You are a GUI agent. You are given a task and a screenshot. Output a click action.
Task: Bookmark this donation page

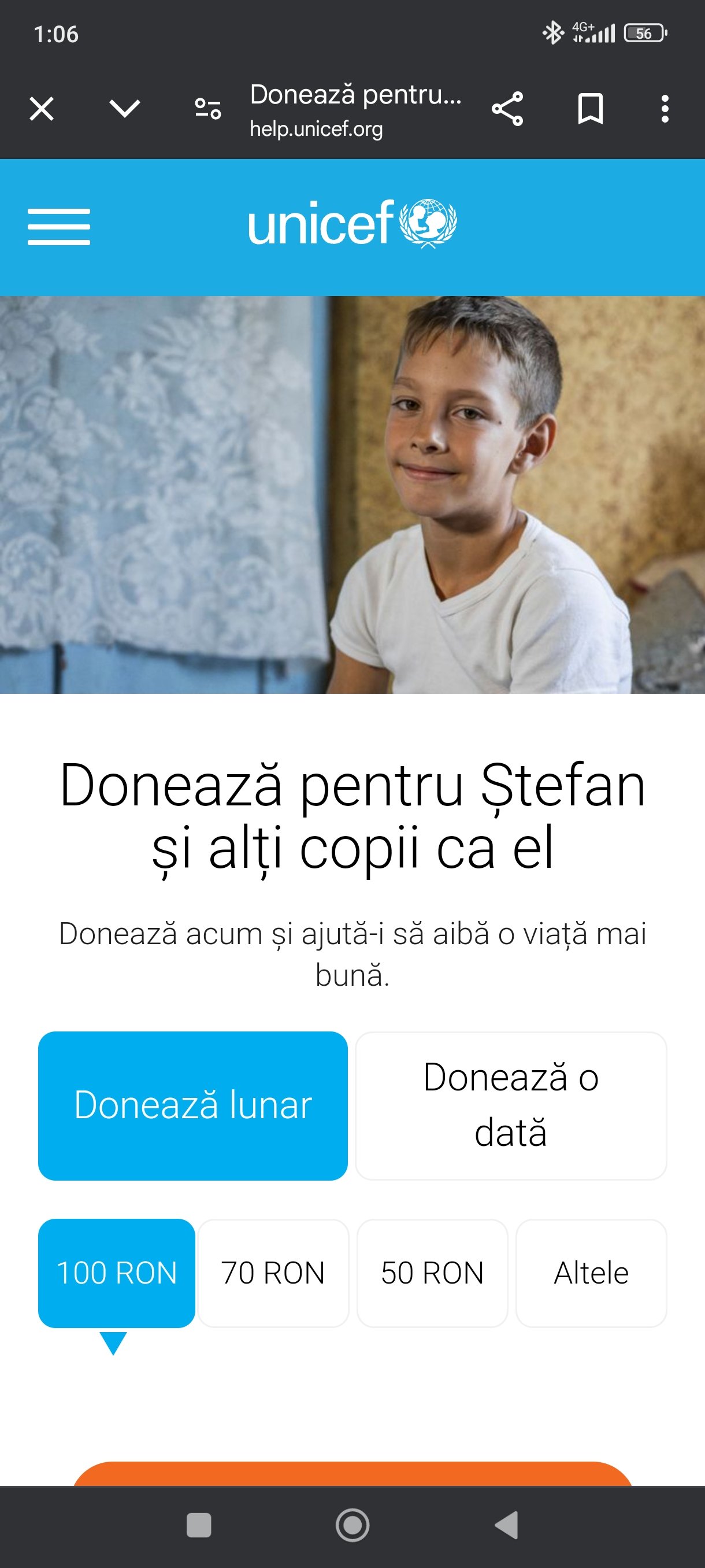[590, 109]
